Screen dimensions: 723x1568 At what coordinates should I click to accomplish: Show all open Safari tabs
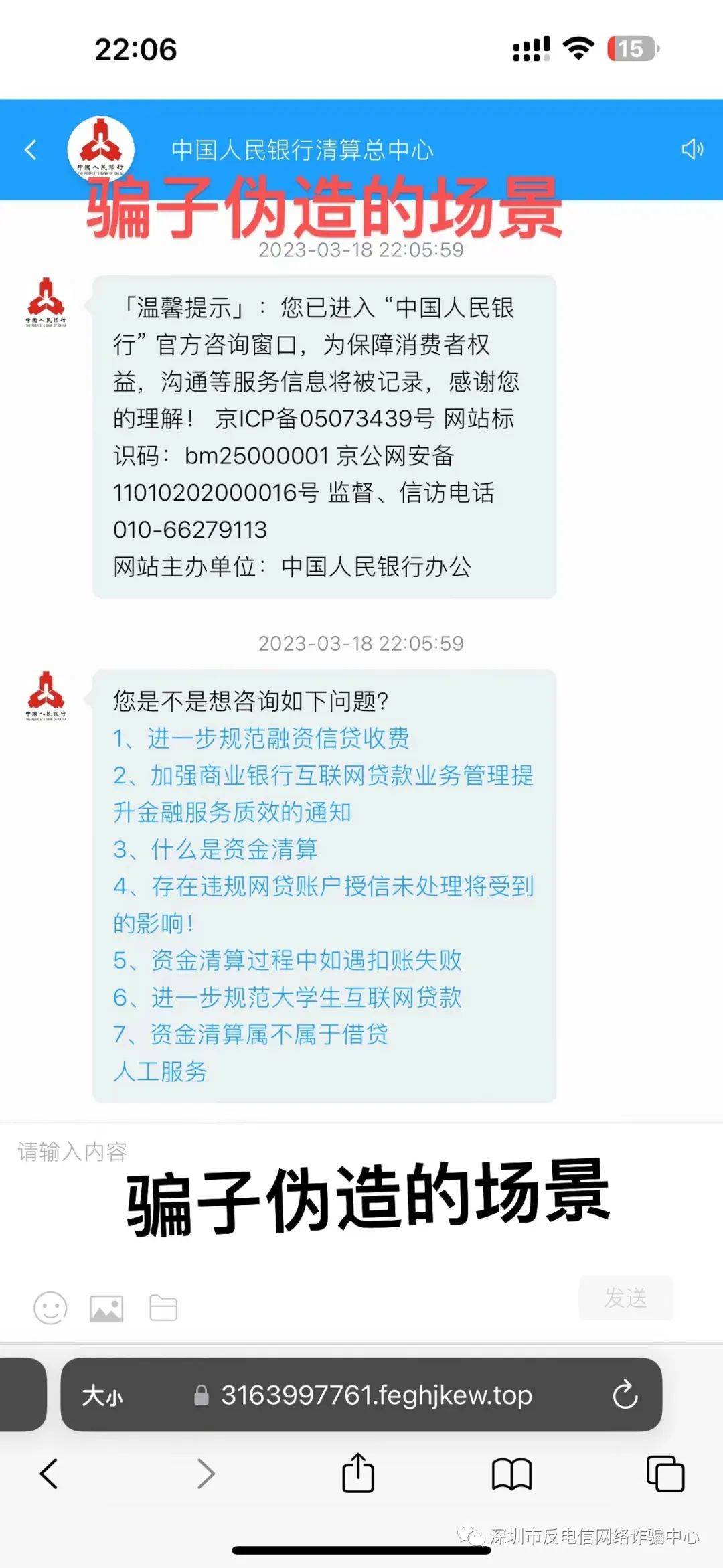(x=665, y=1474)
